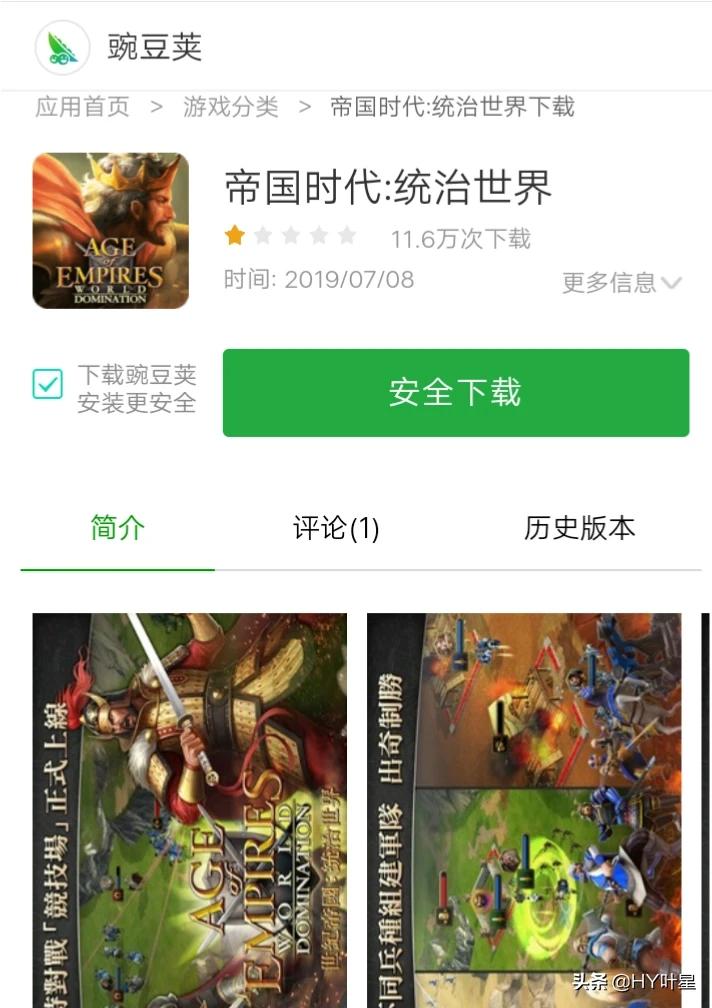The width and height of the screenshot is (712, 1008).
Task: Tap the 豌豆荚 logo in the header
Action: pos(62,48)
